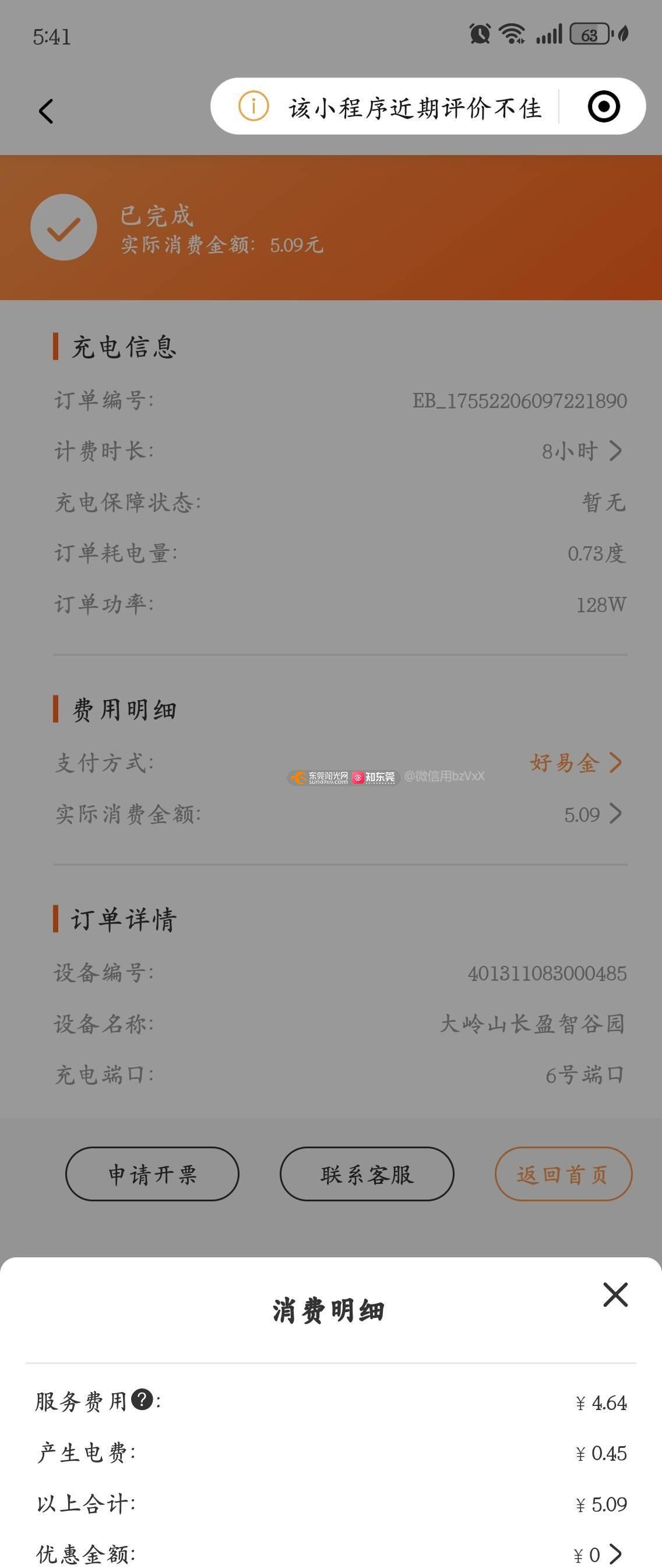This screenshot has height=1568, width=662.
Task: Contact support via 联系客服
Action: point(367,1173)
